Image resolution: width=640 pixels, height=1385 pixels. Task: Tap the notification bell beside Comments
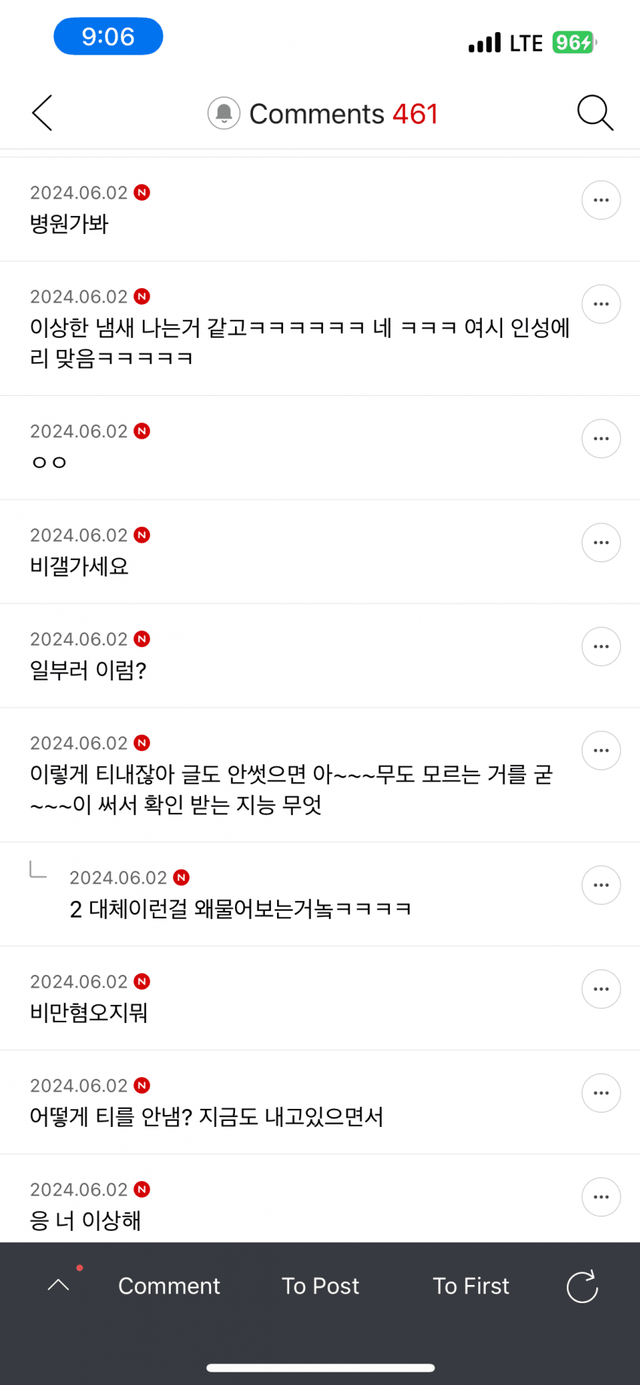[x=224, y=114]
